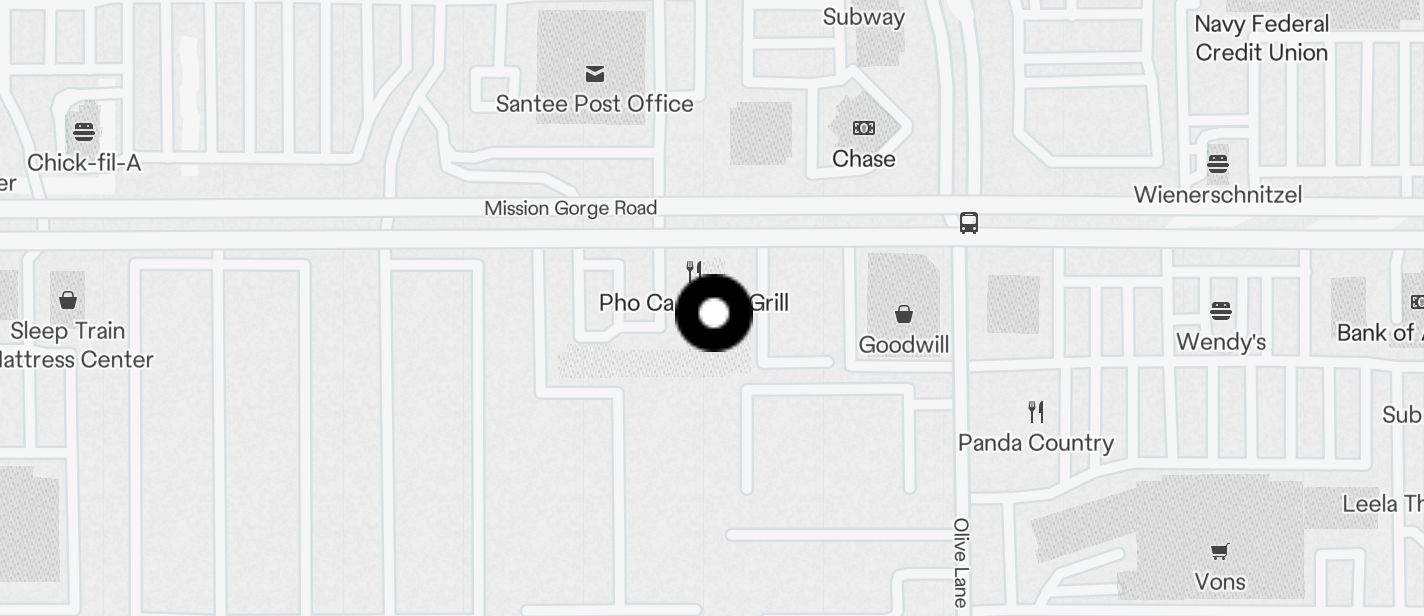1424x616 pixels.
Task: Open the Wienerschnitzel place marker
Action: pyautogui.click(x=1217, y=164)
